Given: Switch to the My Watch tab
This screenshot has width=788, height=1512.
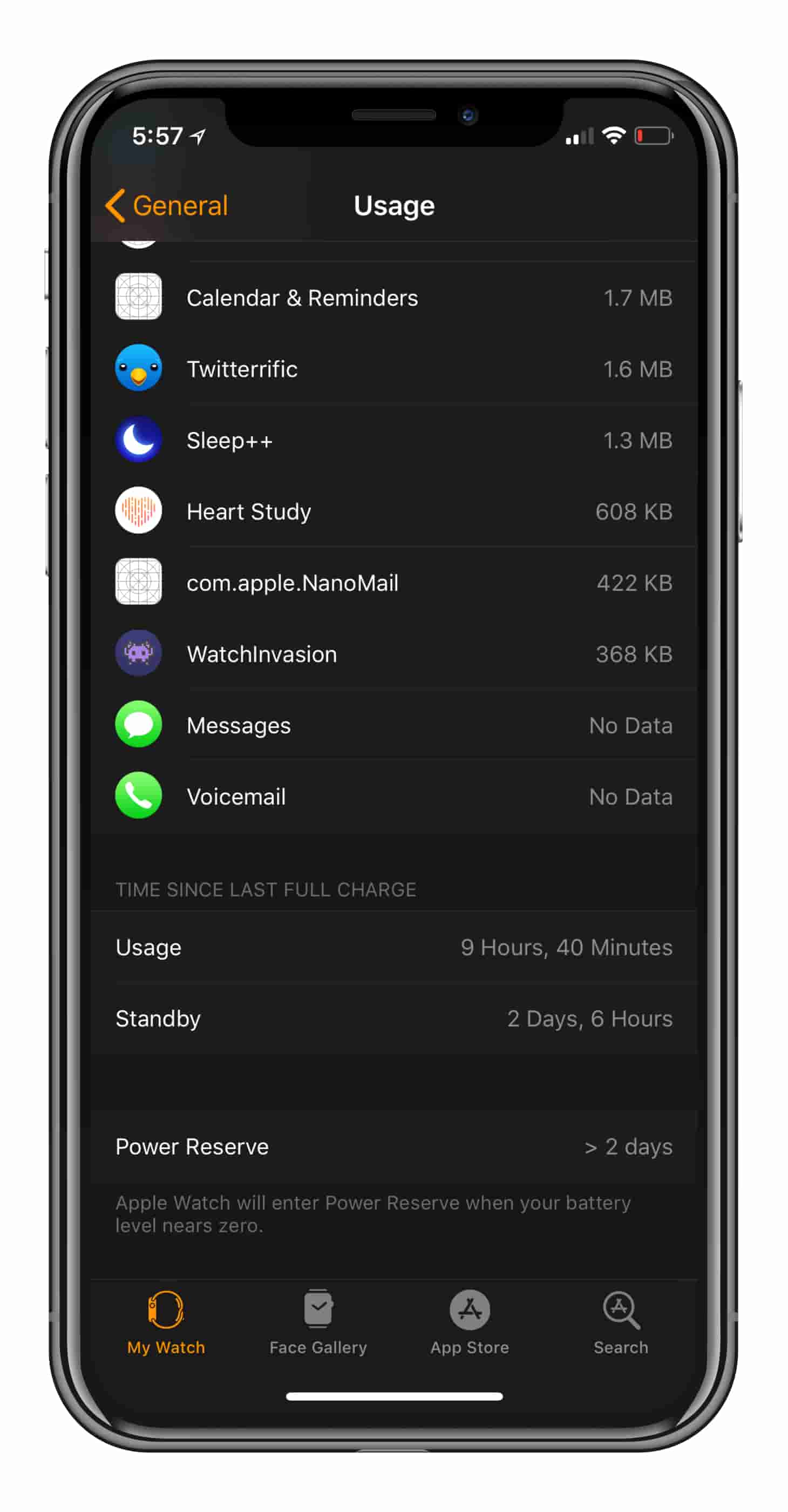Looking at the screenshot, I should 166,1321.
